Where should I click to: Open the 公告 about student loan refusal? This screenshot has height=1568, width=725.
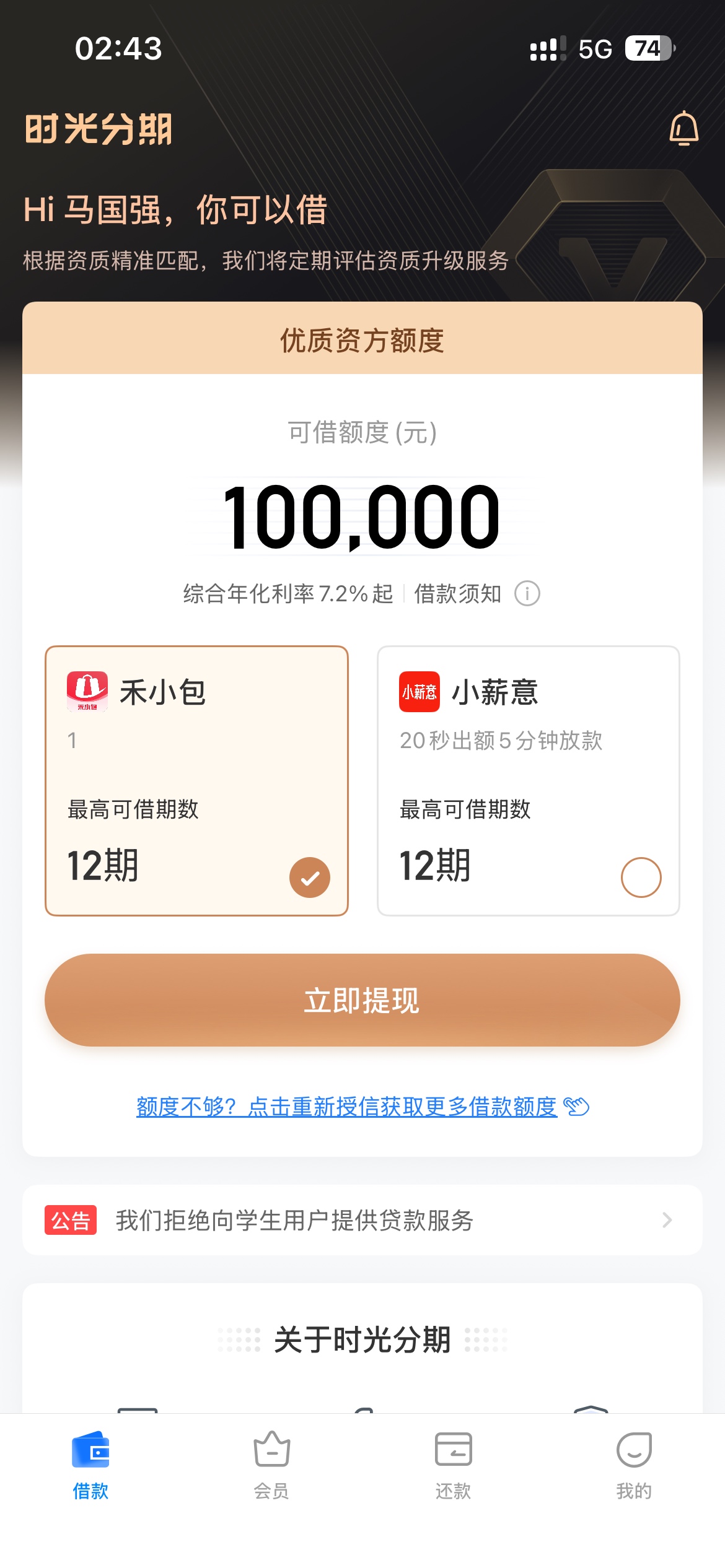tap(362, 1220)
